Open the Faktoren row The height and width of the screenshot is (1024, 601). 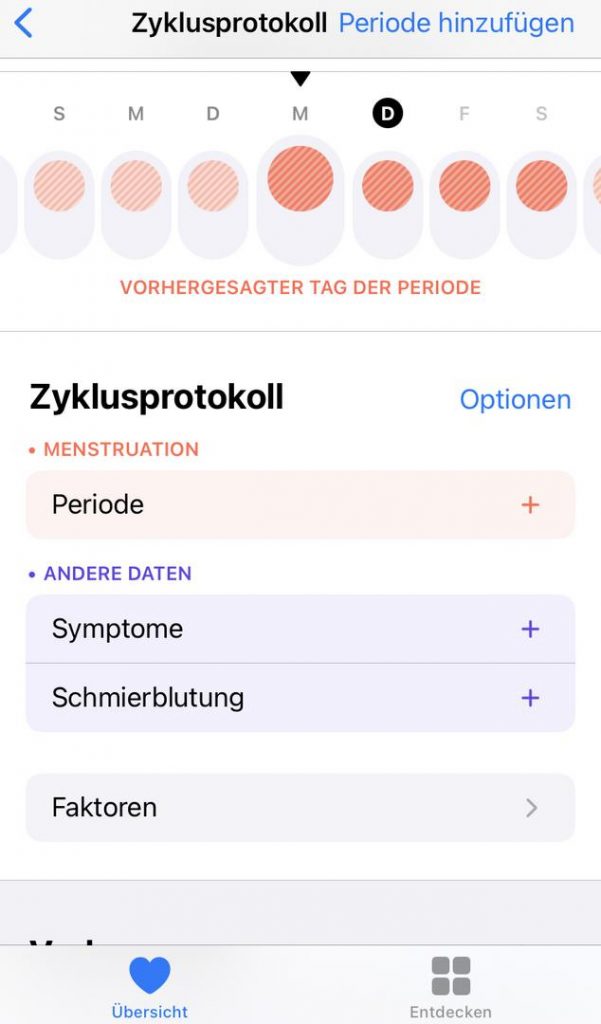(x=300, y=807)
